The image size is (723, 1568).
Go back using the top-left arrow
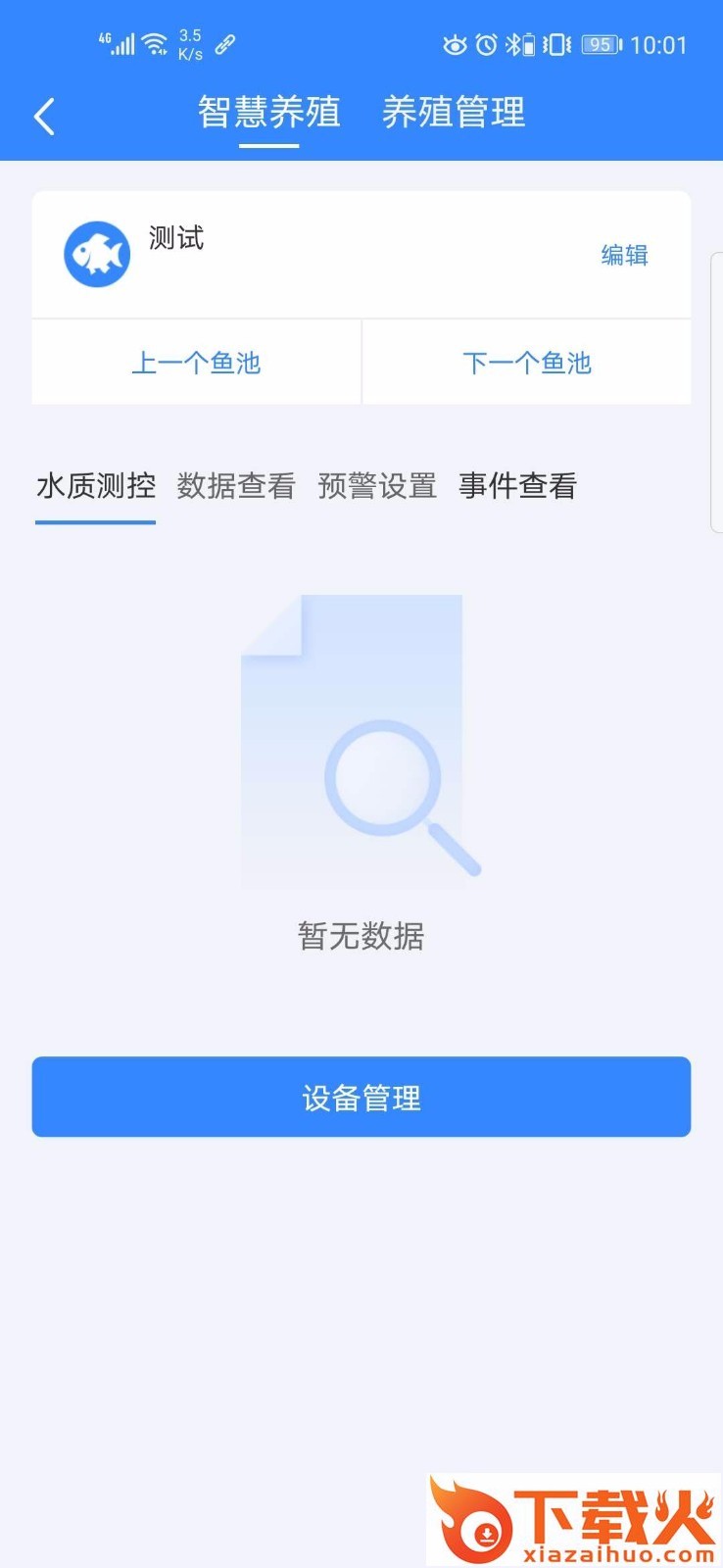44,117
